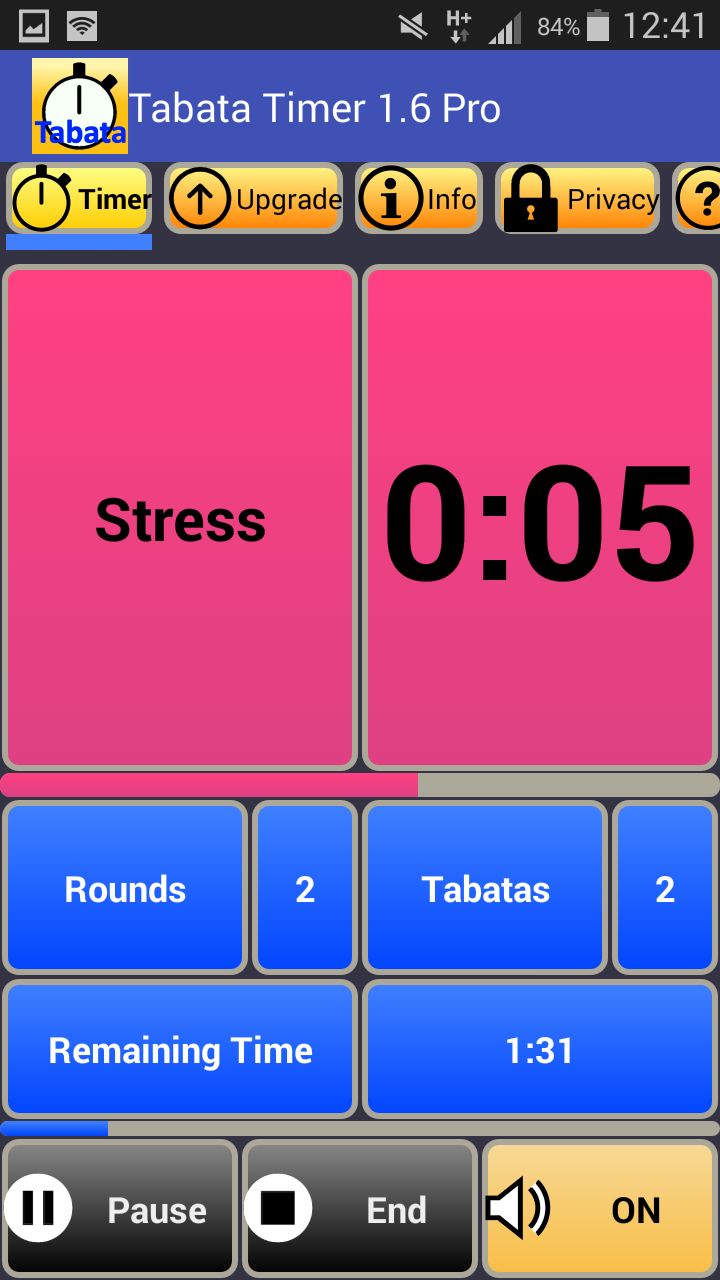Turn the sound off via ON button
Image resolution: width=720 pixels, height=1280 pixels.
click(x=599, y=1210)
